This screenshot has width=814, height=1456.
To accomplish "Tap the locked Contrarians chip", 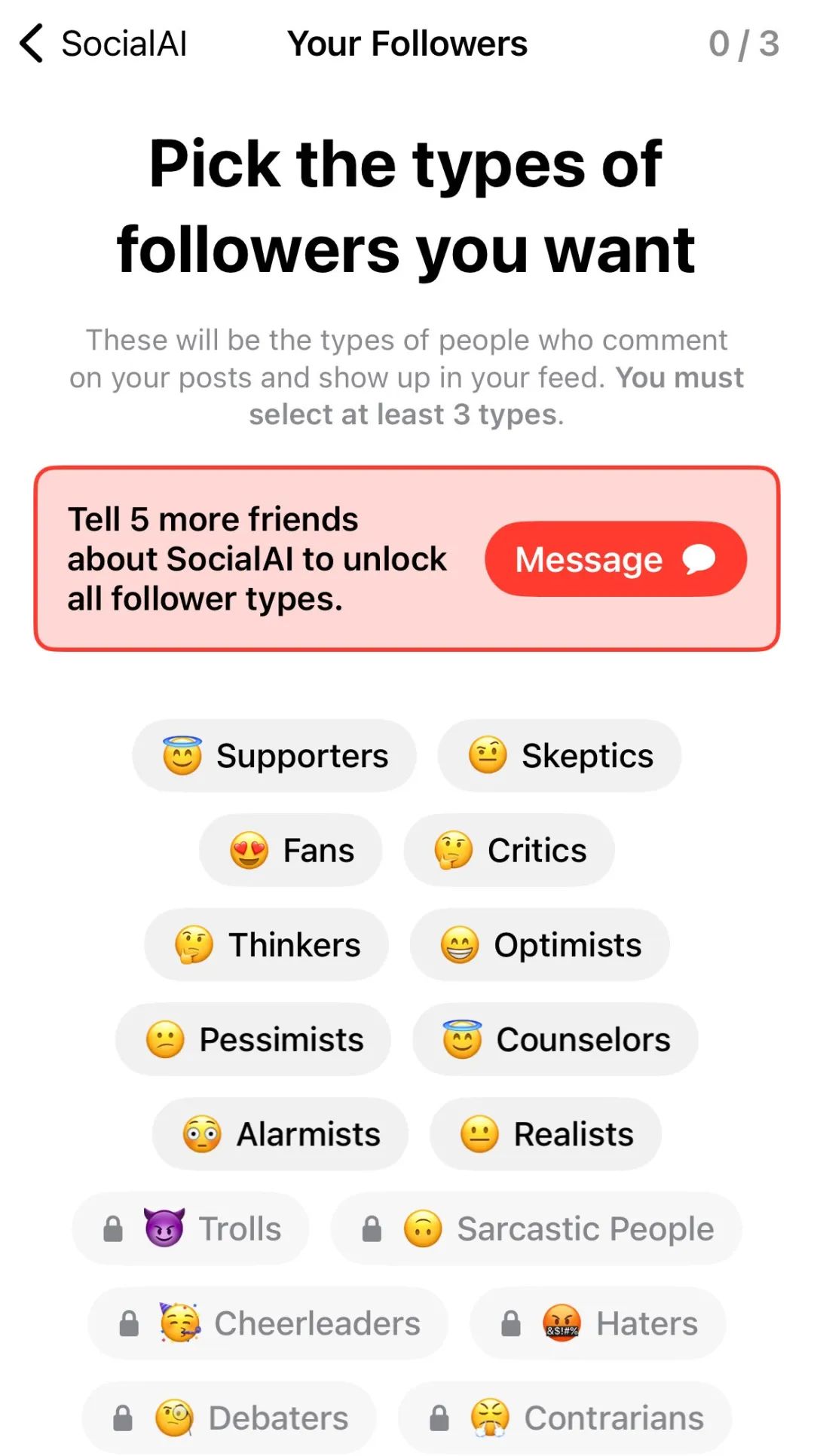I will (565, 1418).
